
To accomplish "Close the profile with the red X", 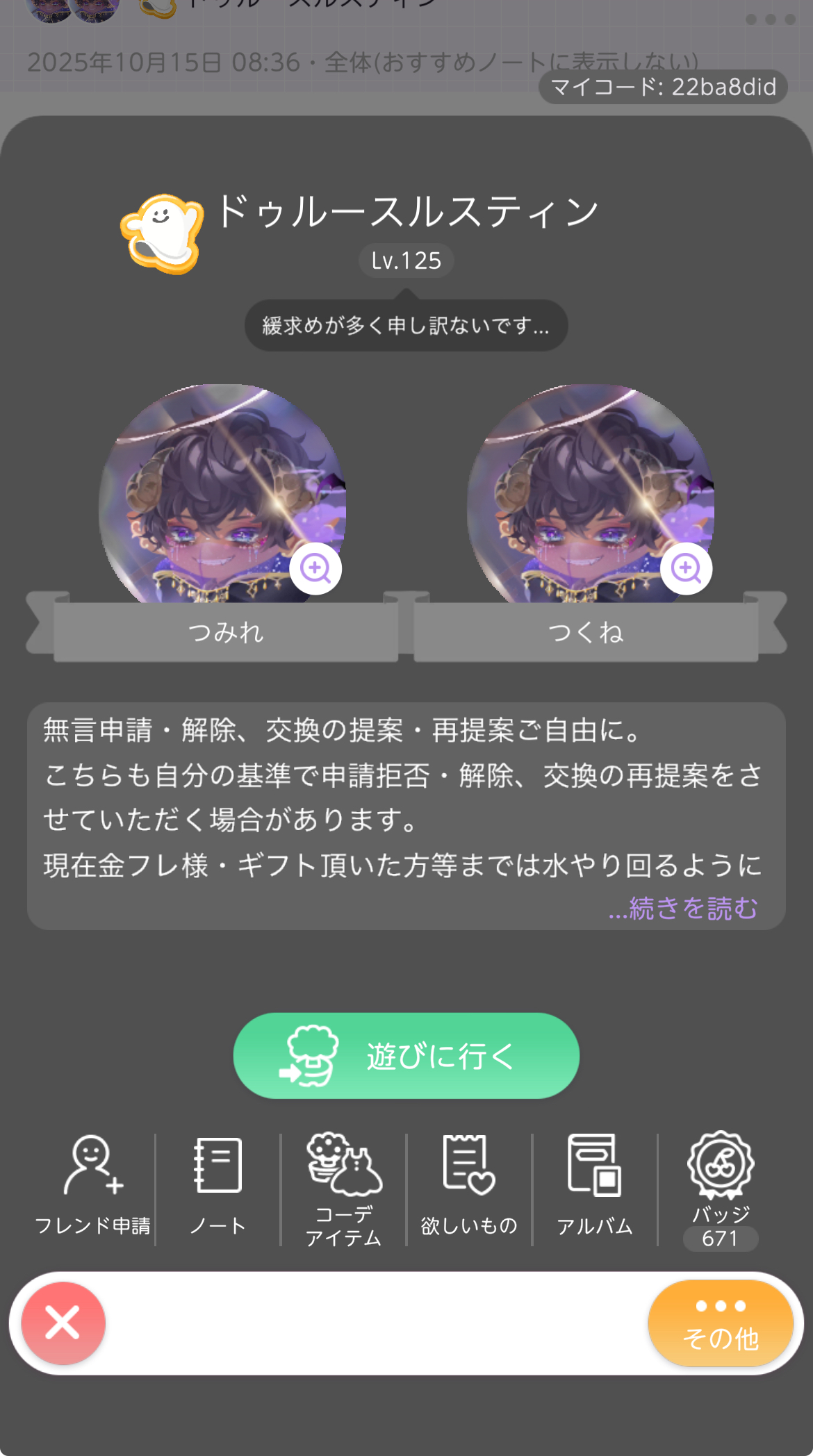I will (x=63, y=1323).
